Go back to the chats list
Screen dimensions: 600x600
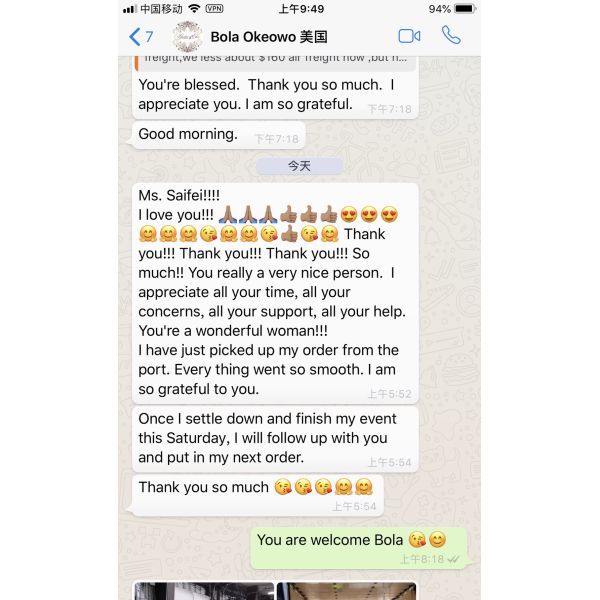[141, 37]
